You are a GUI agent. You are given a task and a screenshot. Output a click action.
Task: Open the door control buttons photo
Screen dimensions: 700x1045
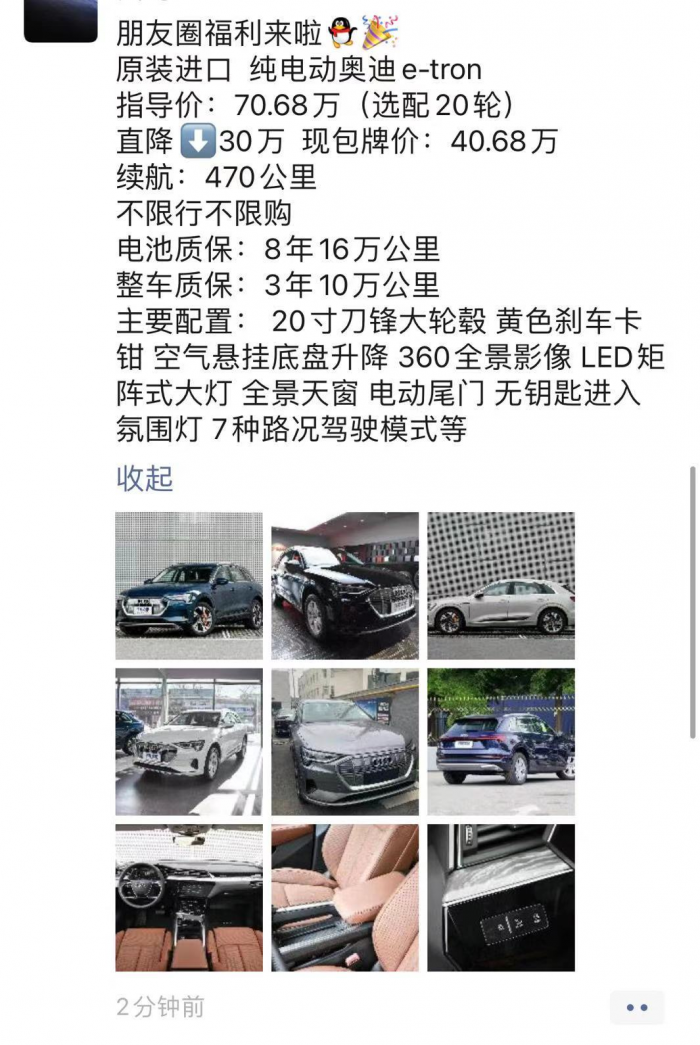[x=501, y=898]
